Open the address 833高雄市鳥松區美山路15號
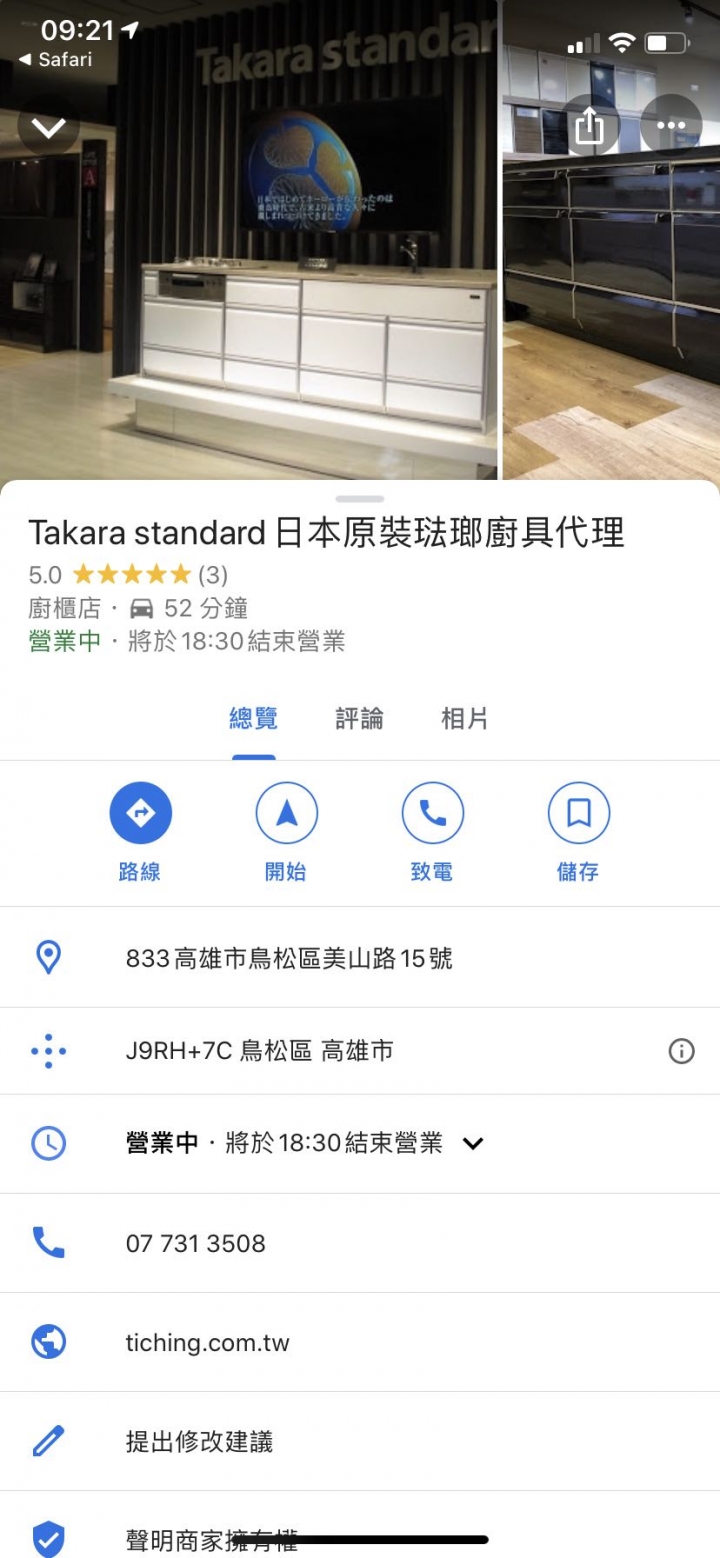This screenshot has width=720, height=1558. (289, 959)
